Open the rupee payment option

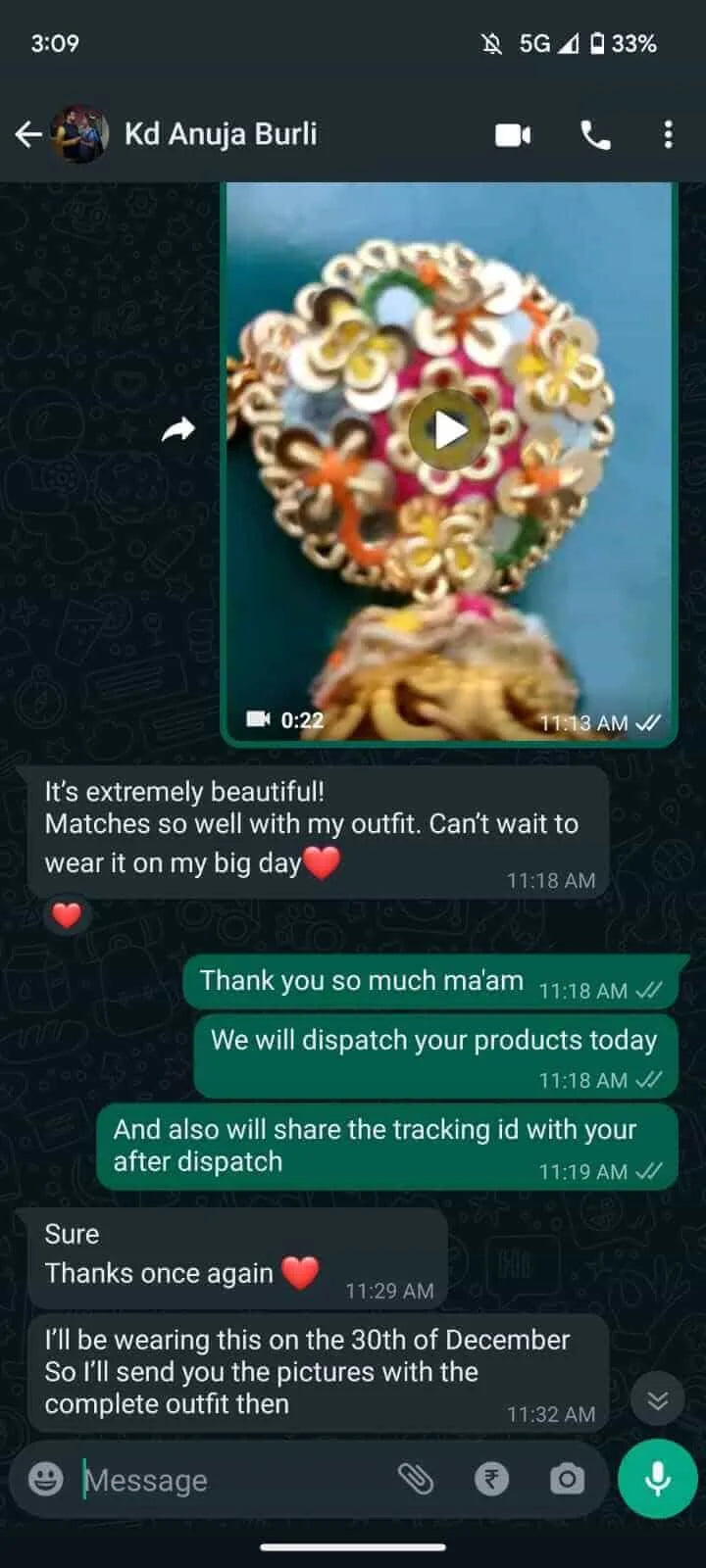(491, 1479)
